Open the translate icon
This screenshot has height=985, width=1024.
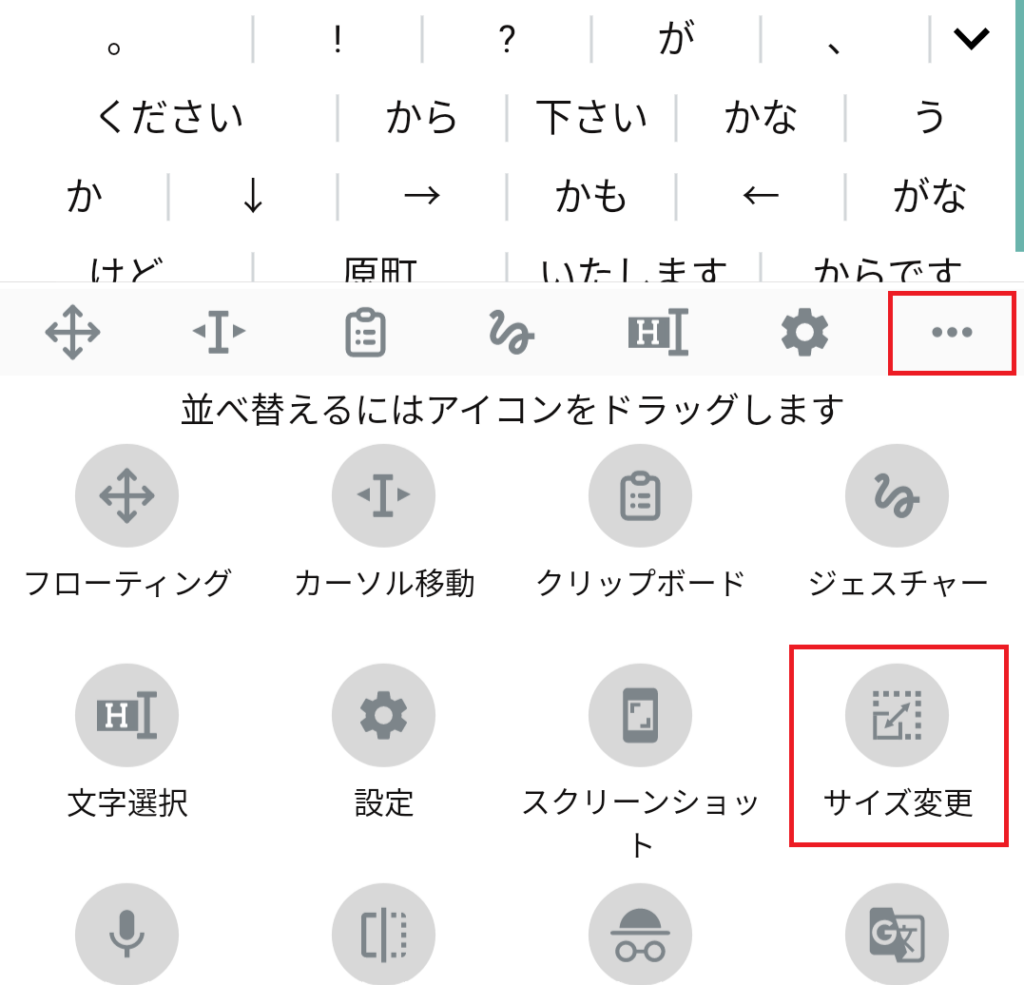tap(897, 935)
